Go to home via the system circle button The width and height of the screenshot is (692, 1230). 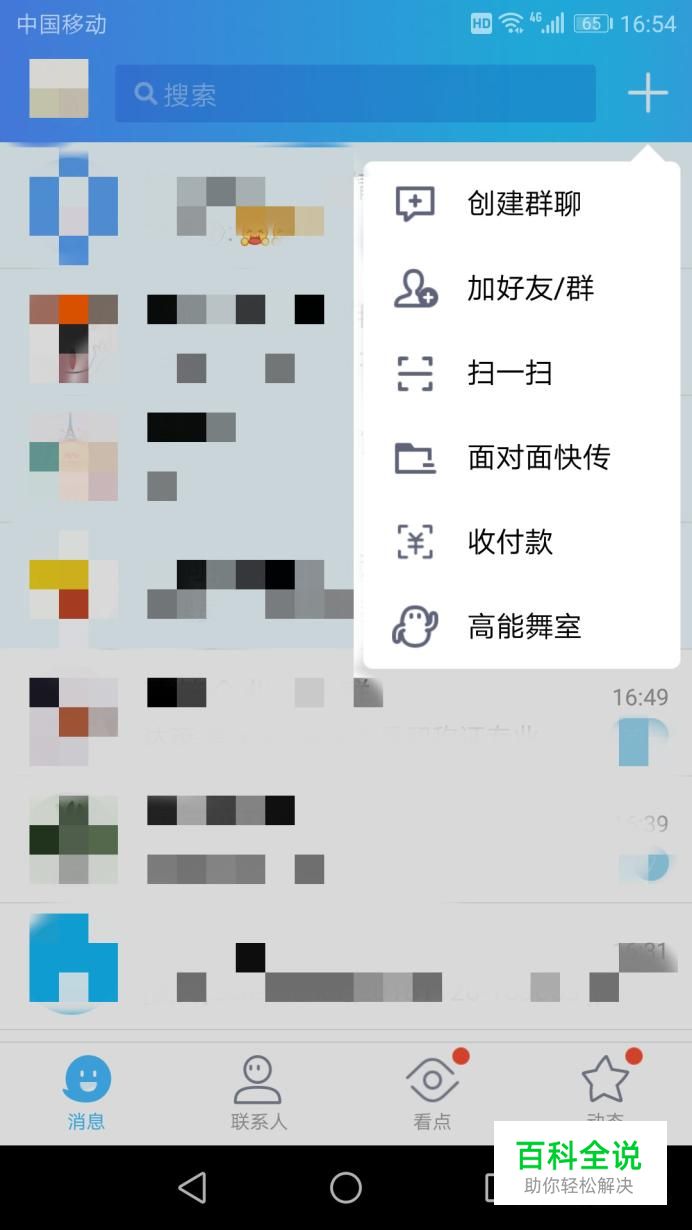[346, 1187]
